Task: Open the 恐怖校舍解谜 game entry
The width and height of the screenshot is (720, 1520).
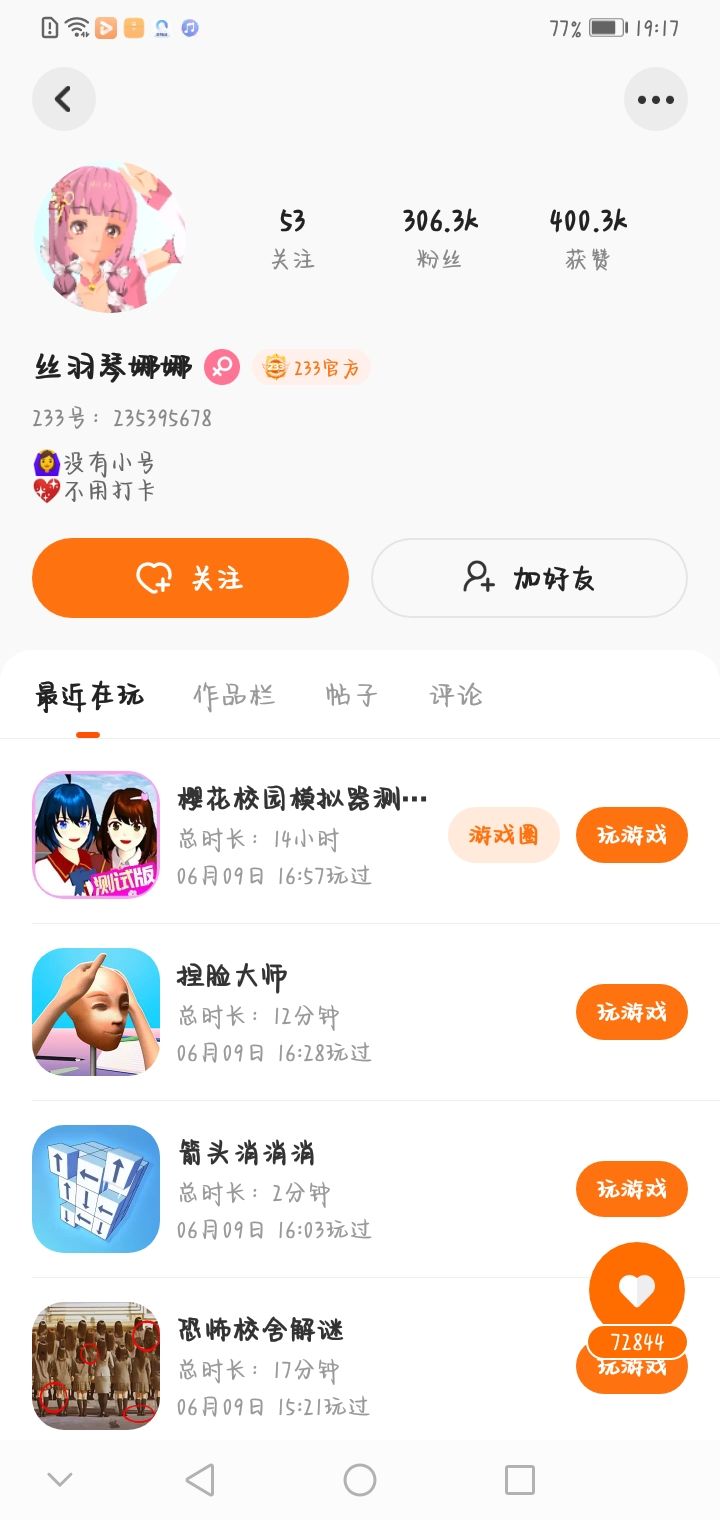Action: [260, 1331]
